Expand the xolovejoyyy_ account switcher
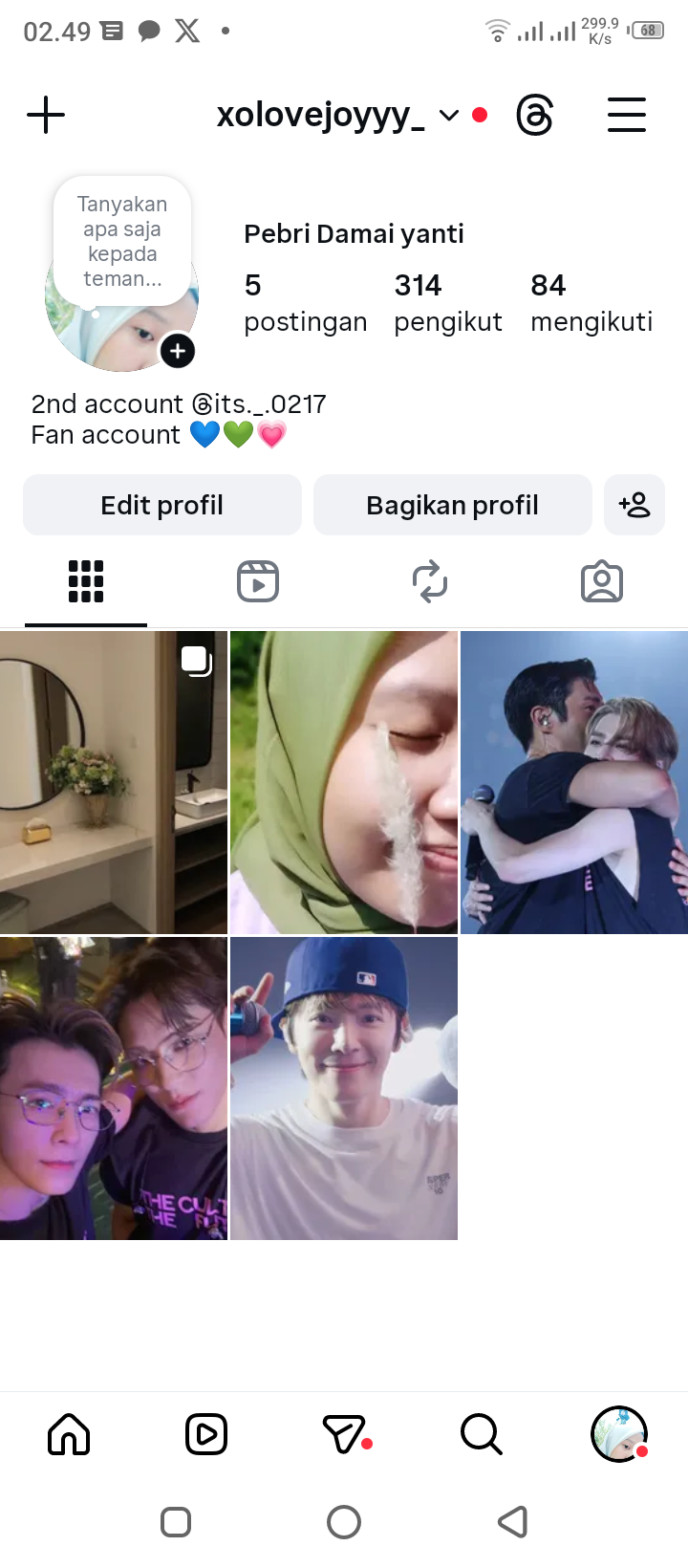 449,116
